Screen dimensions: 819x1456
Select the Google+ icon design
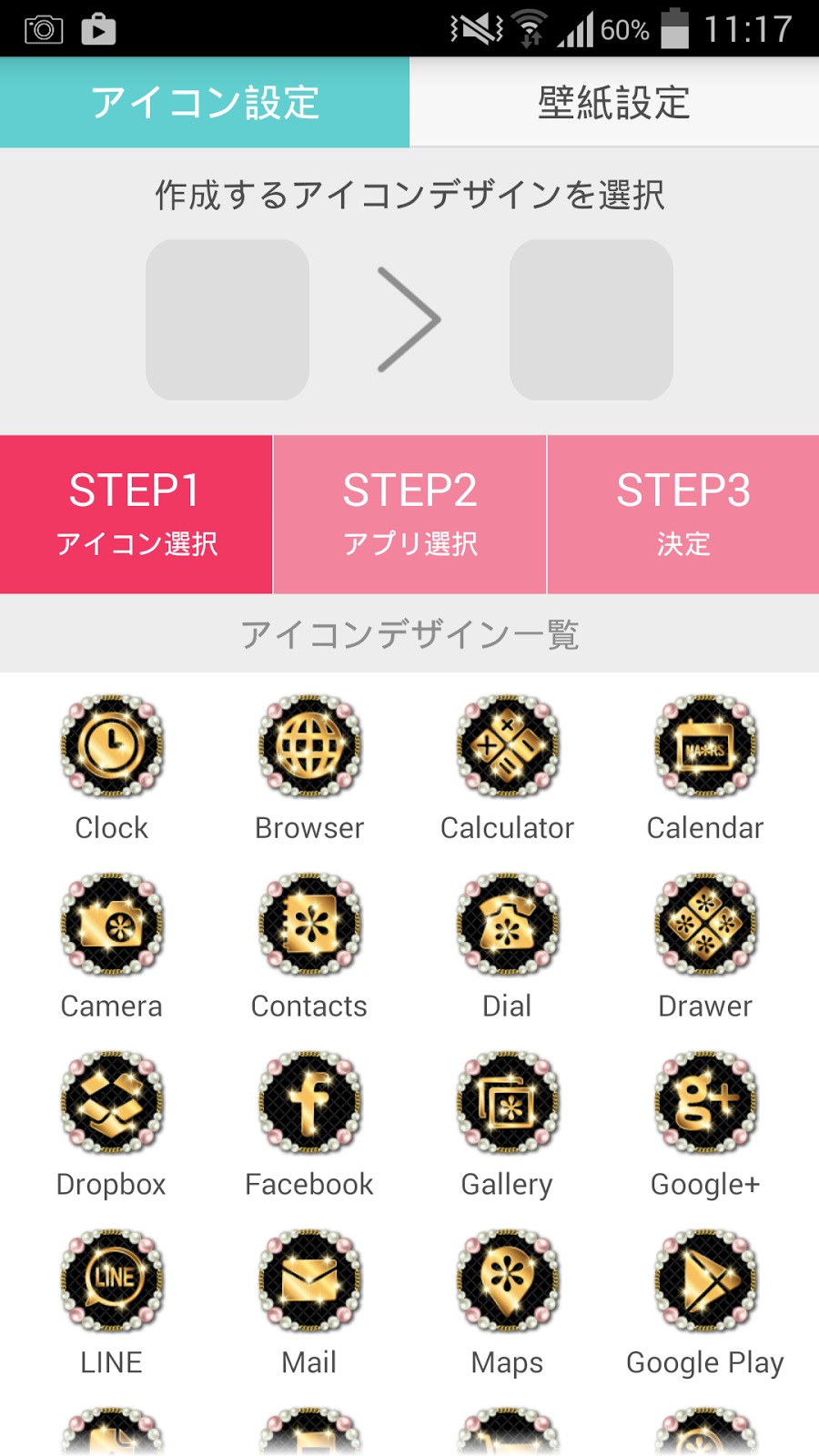click(x=705, y=1103)
